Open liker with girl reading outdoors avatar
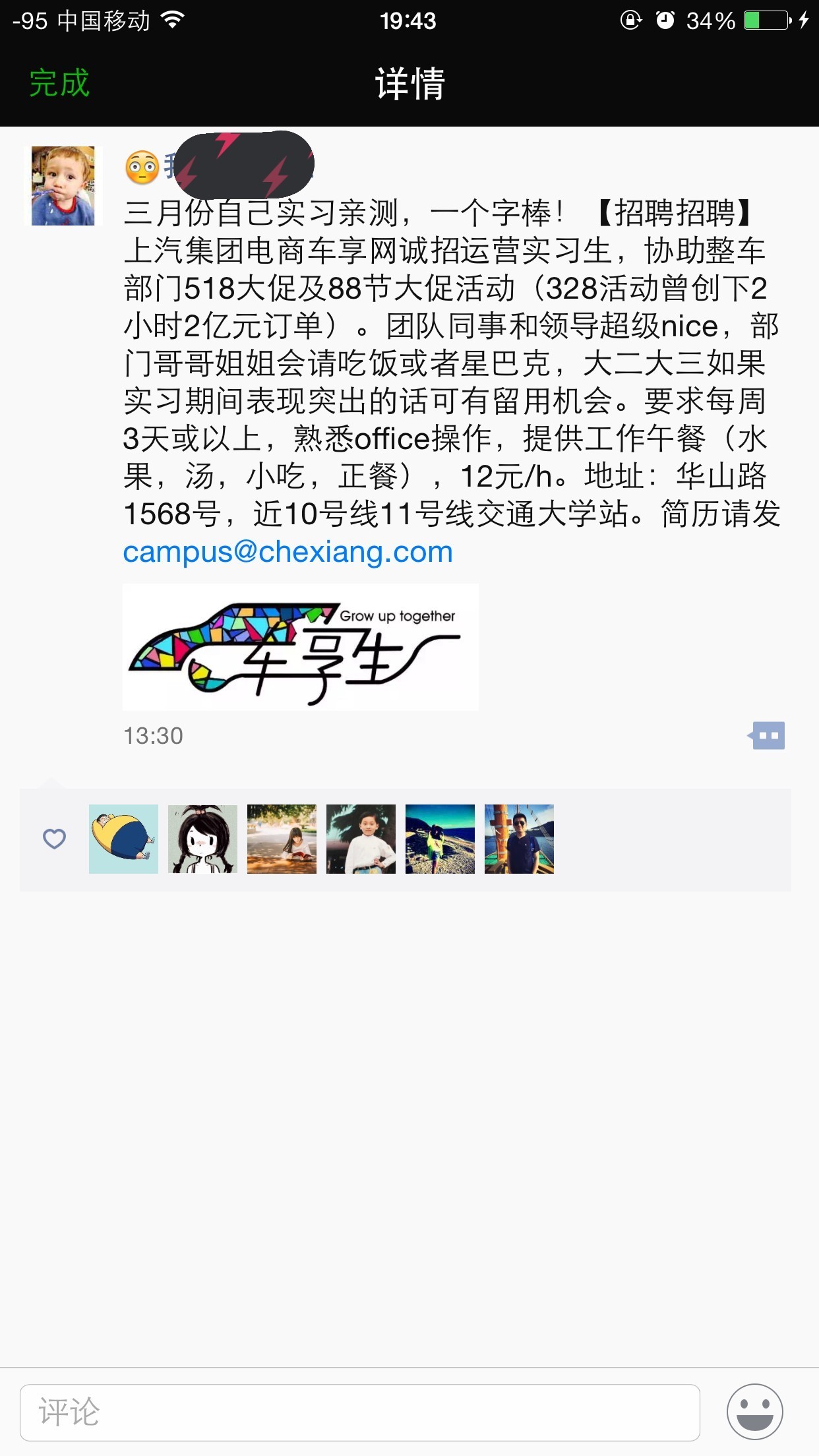 tap(282, 839)
